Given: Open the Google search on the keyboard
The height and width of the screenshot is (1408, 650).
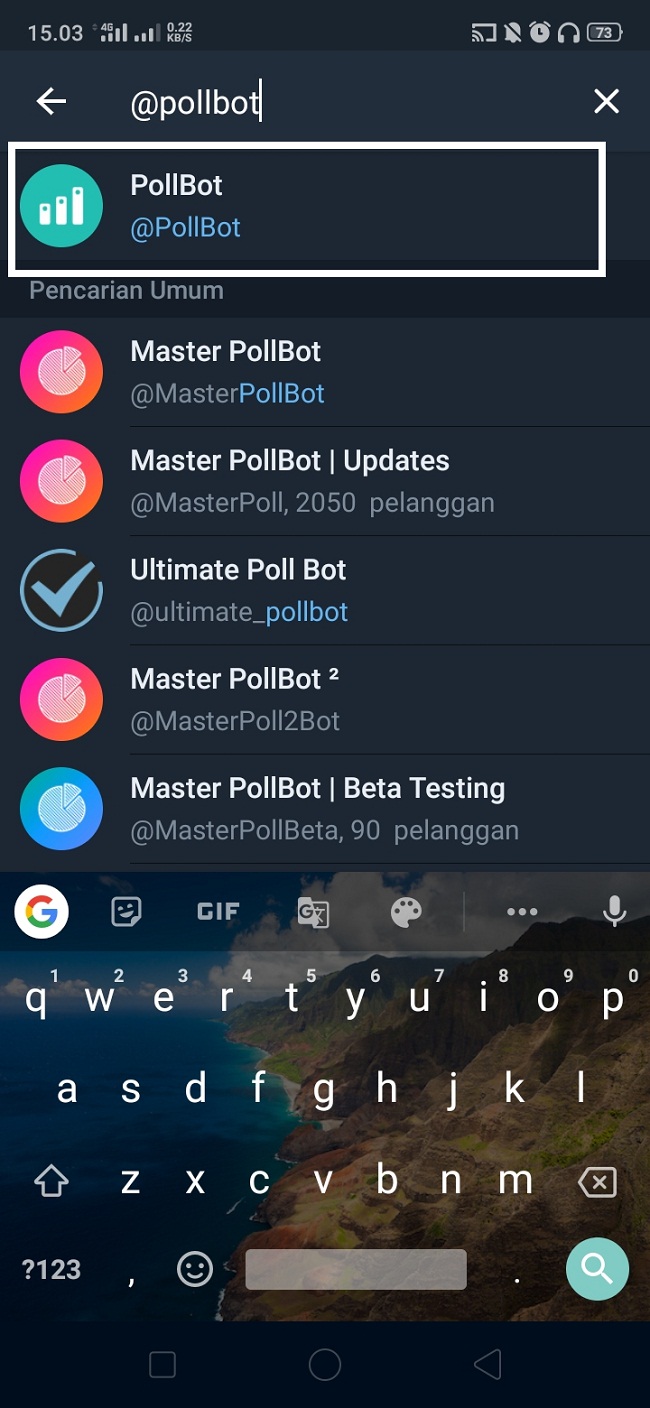Looking at the screenshot, I should point(41,911).
